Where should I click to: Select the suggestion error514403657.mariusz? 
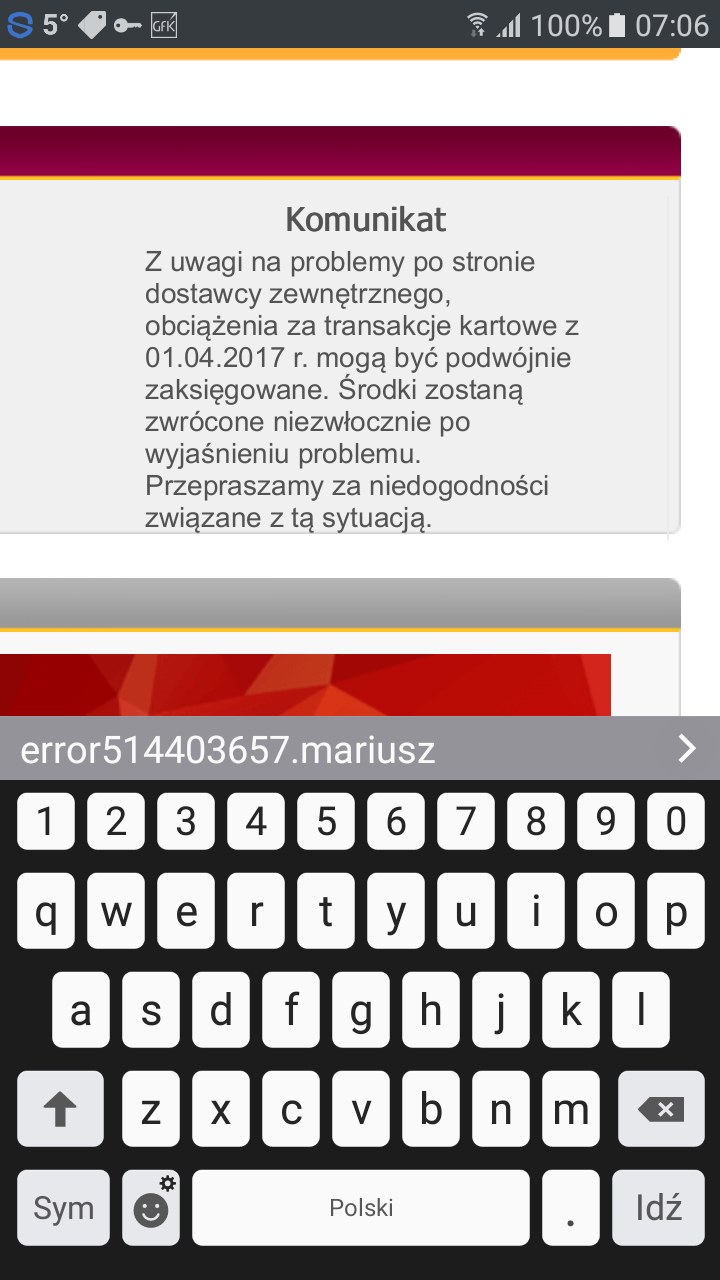tap(225, 747)
